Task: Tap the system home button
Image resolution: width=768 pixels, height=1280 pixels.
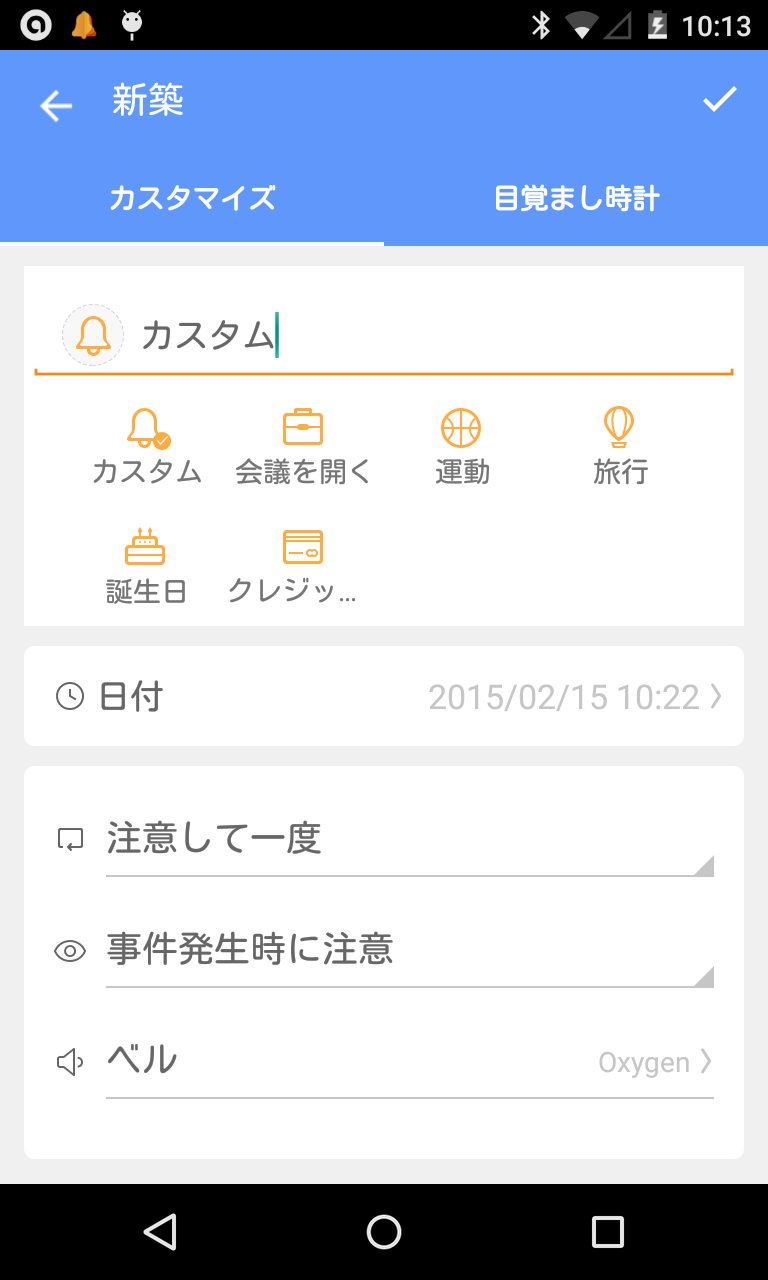Action: (x=384, y=1232)
